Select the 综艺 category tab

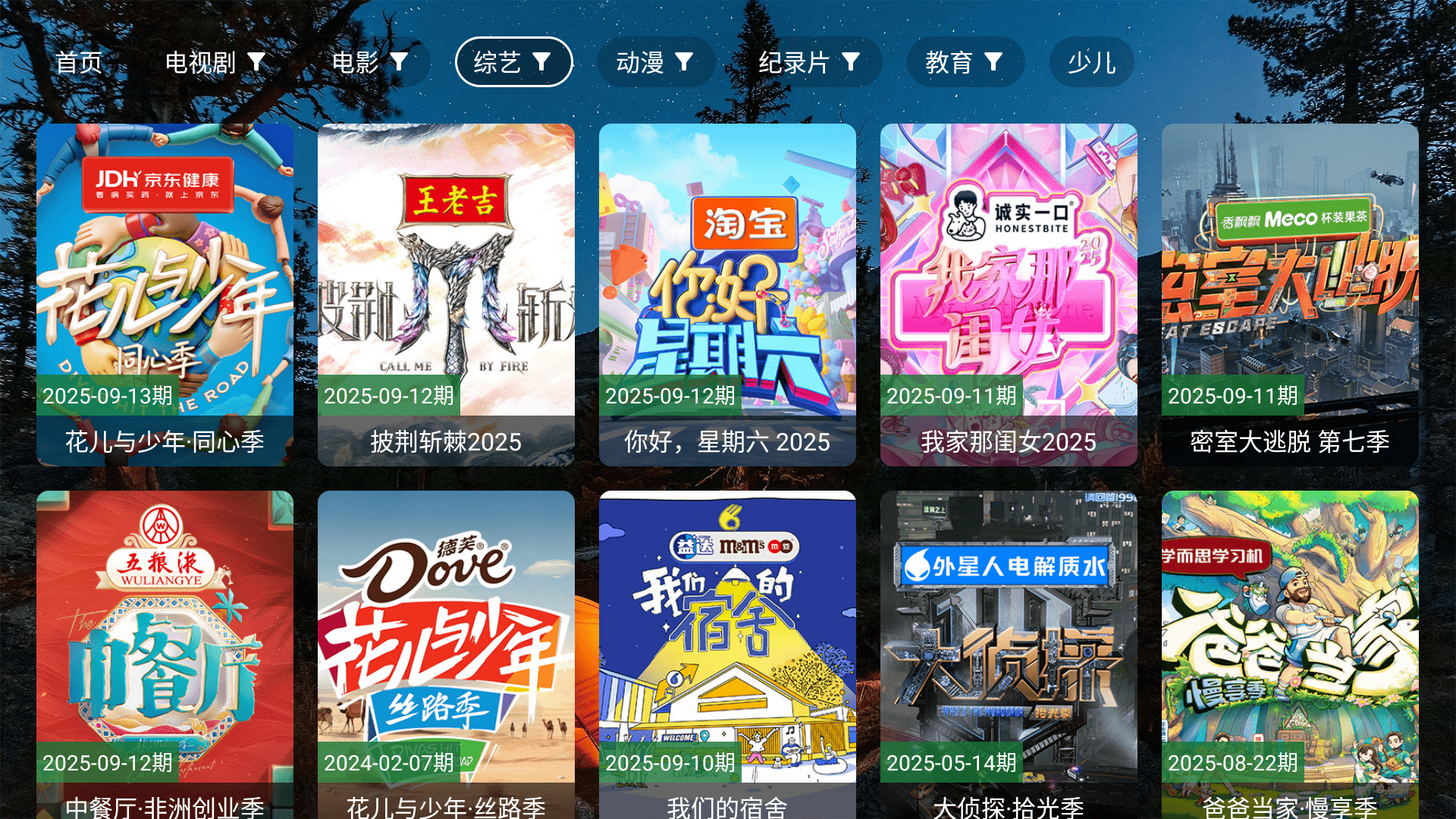[513, 62]
